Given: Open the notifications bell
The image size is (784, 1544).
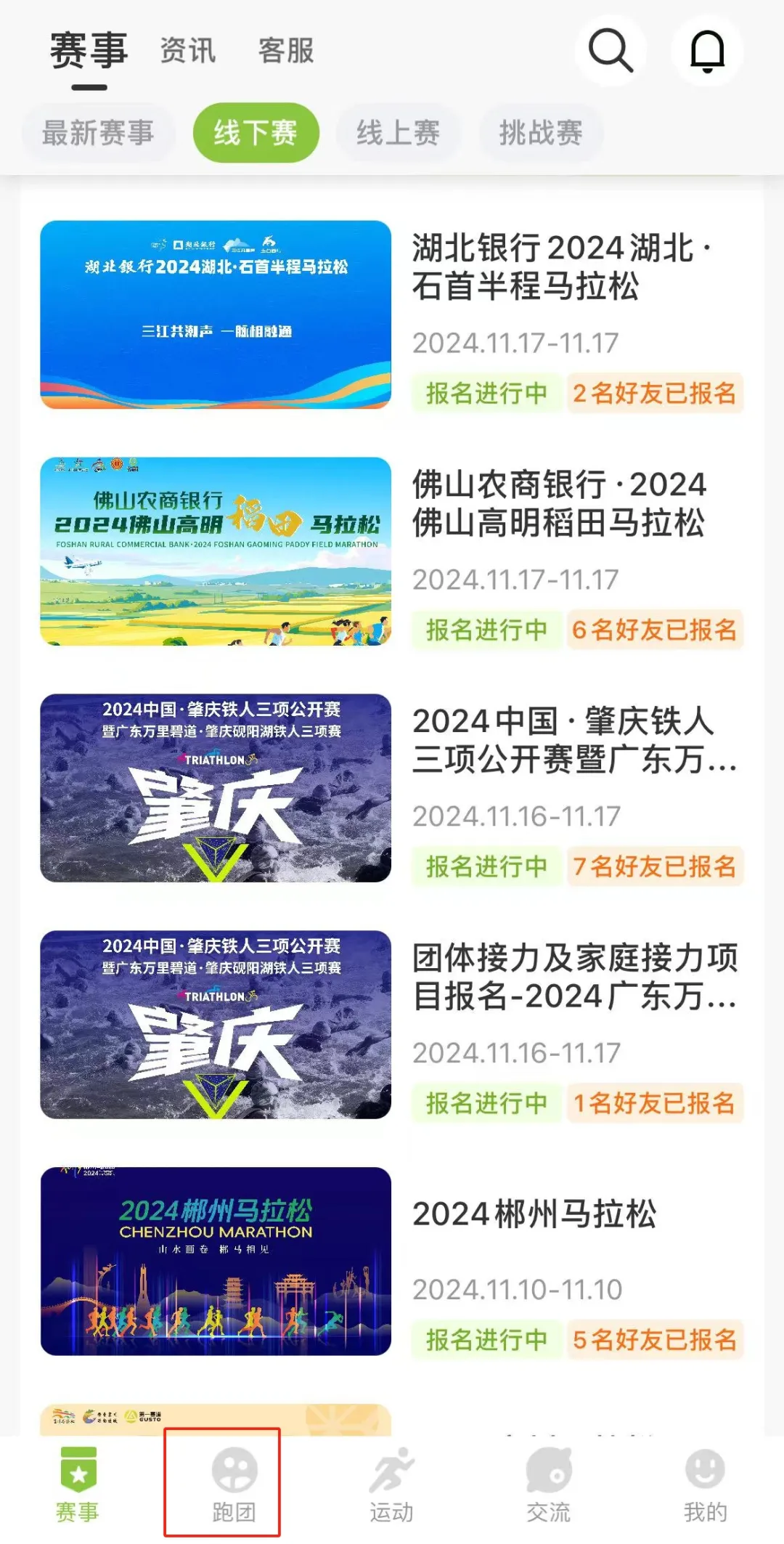Looking at the screenshot, I should click(707, 51).
